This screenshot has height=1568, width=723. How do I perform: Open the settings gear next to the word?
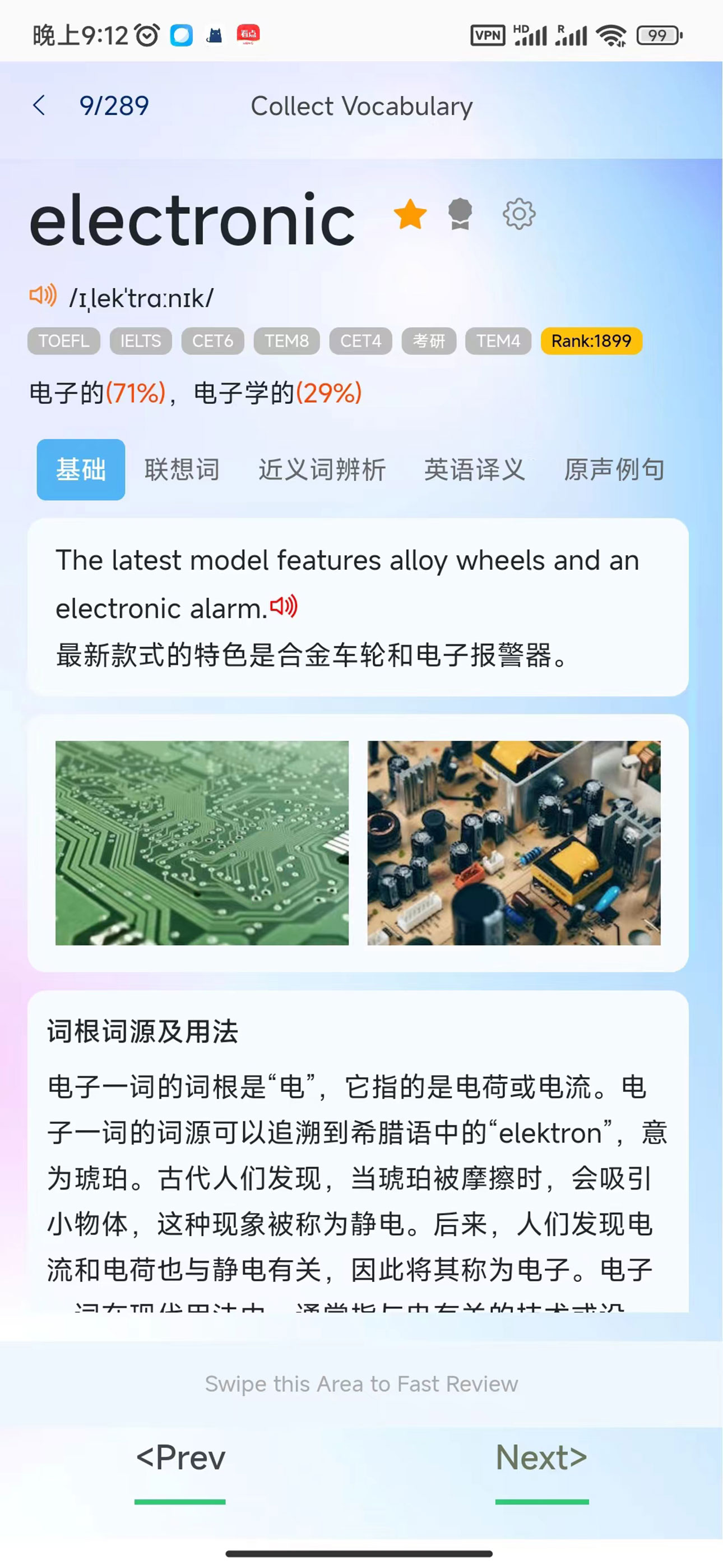518,214
